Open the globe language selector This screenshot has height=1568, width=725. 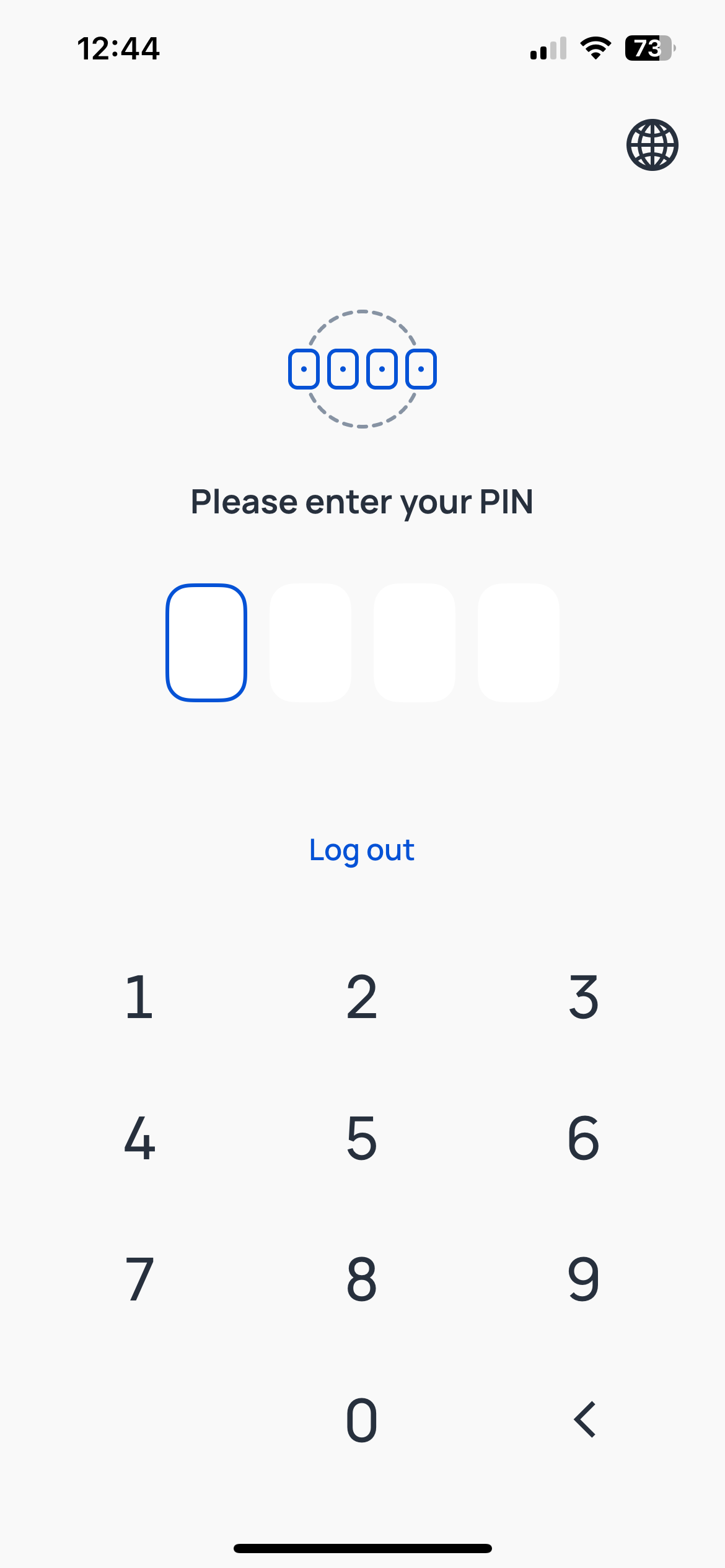point(652,145)
